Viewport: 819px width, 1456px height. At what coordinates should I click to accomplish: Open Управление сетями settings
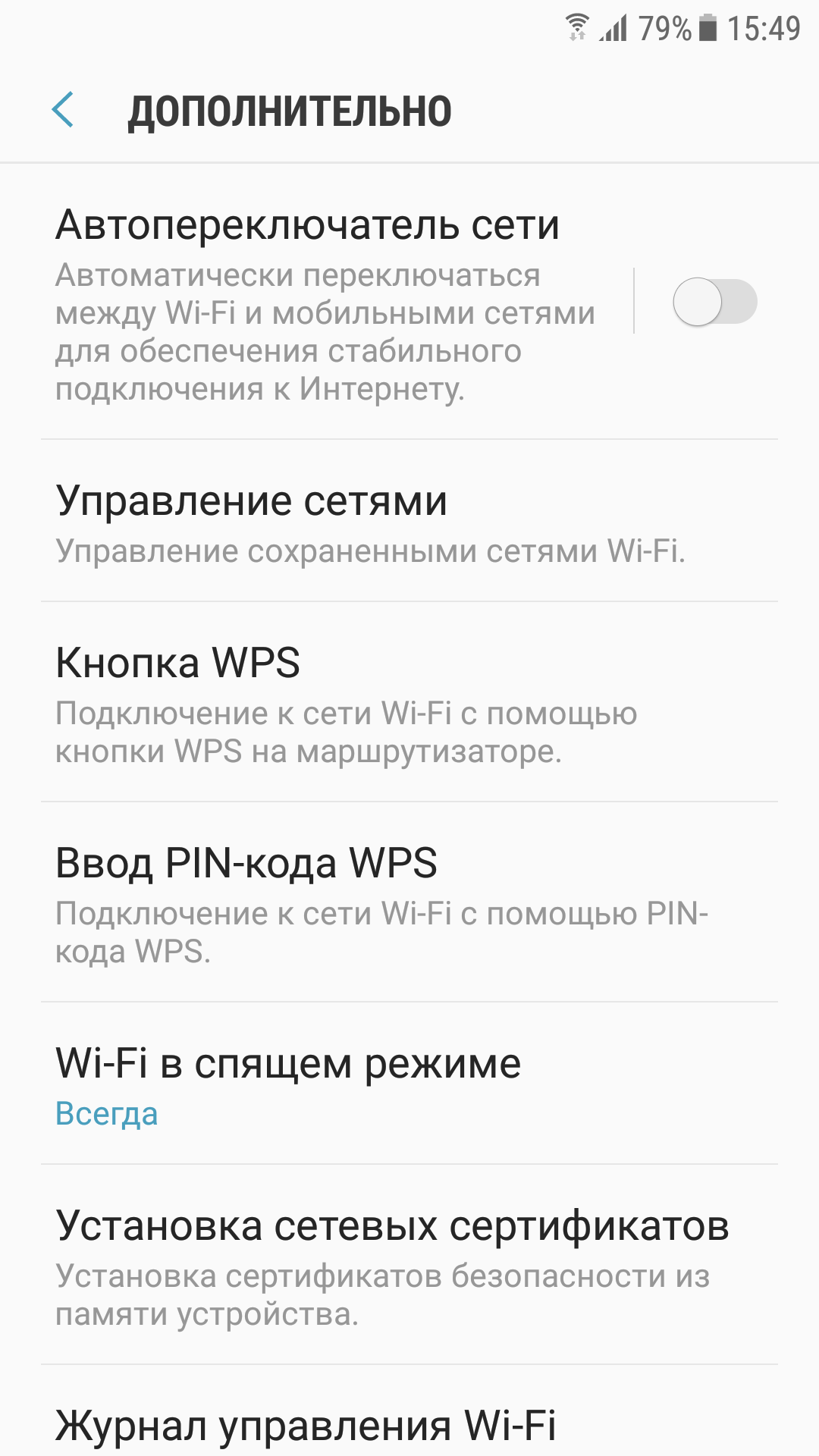pos(409,522)
